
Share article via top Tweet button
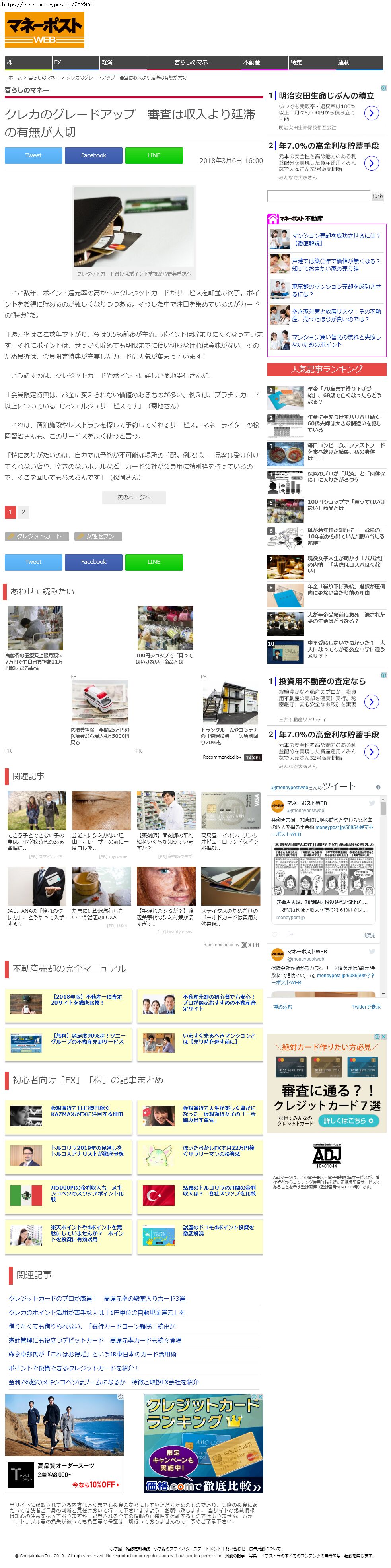pyautogui.click(x=33, y=156)
